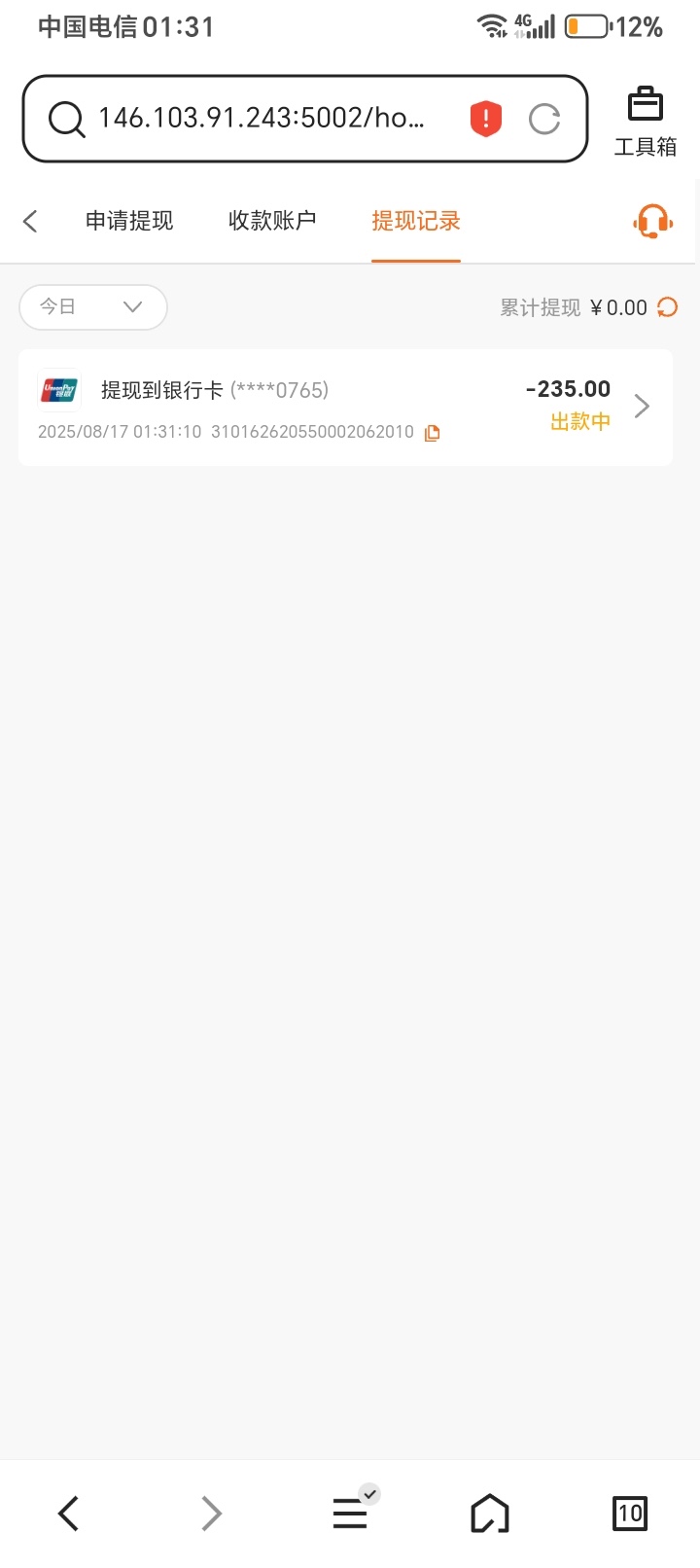Open the home icon in bottom navigation
The height and width of the screenshot is (1568, 700).
tap(489, 1514)
